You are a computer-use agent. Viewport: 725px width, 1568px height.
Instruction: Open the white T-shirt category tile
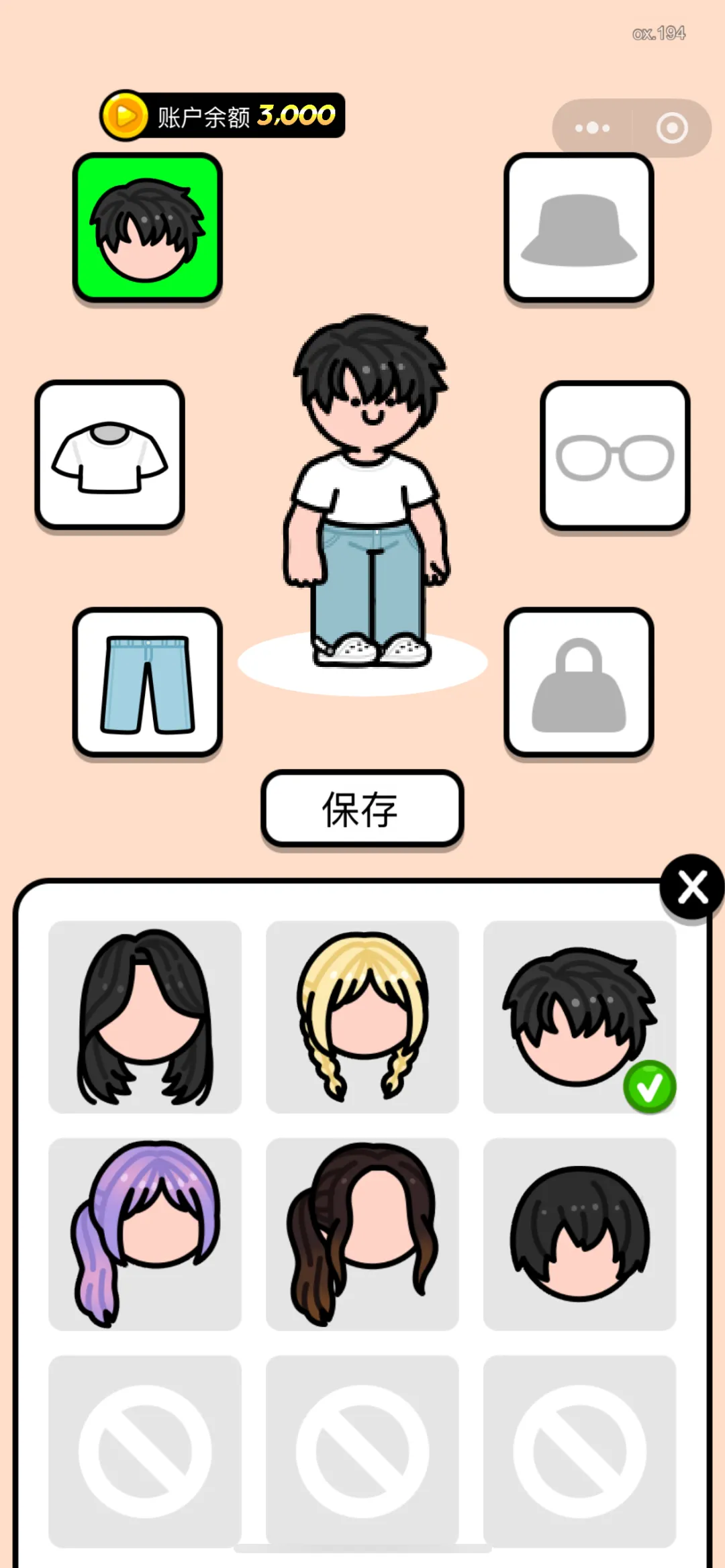tap(109, 454)
